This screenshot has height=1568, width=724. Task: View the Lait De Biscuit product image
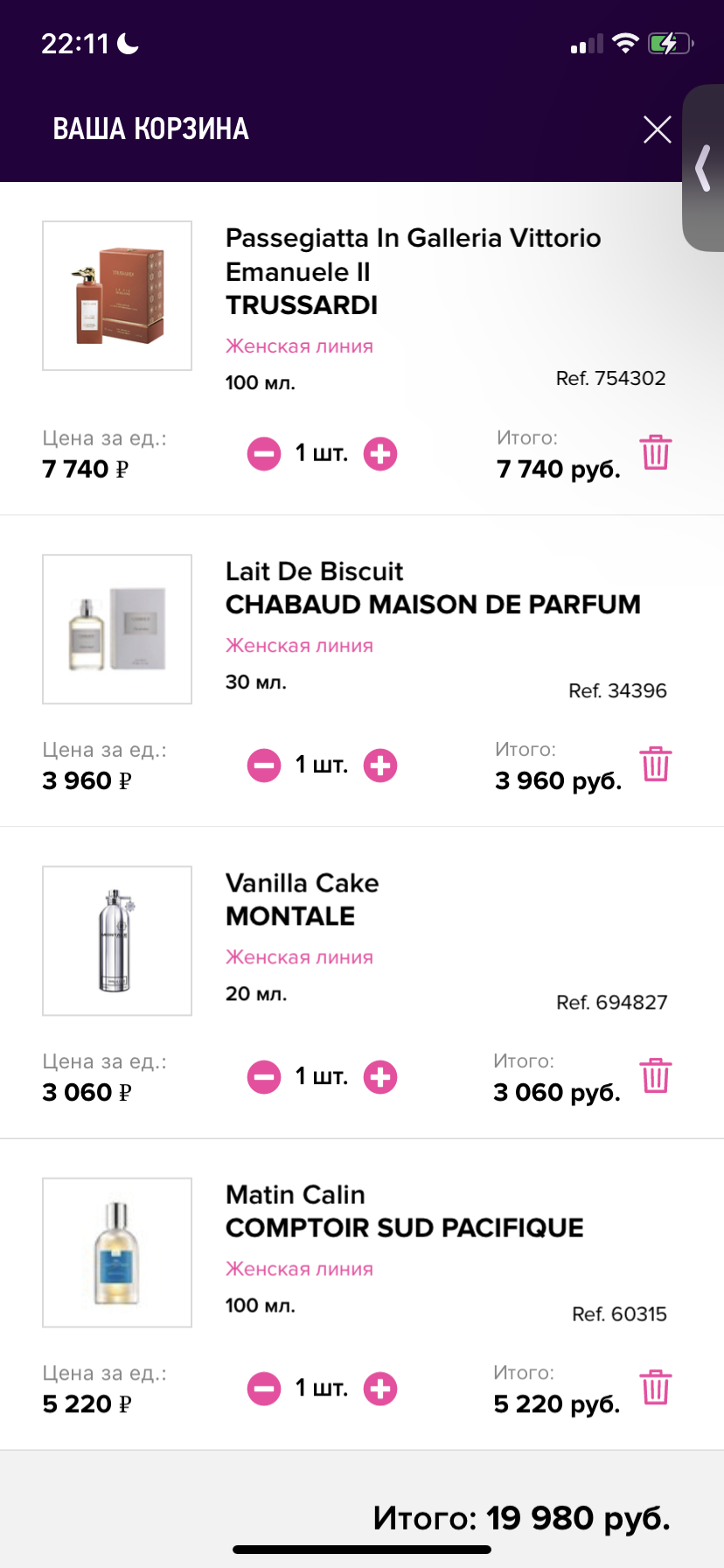point(117,629)
